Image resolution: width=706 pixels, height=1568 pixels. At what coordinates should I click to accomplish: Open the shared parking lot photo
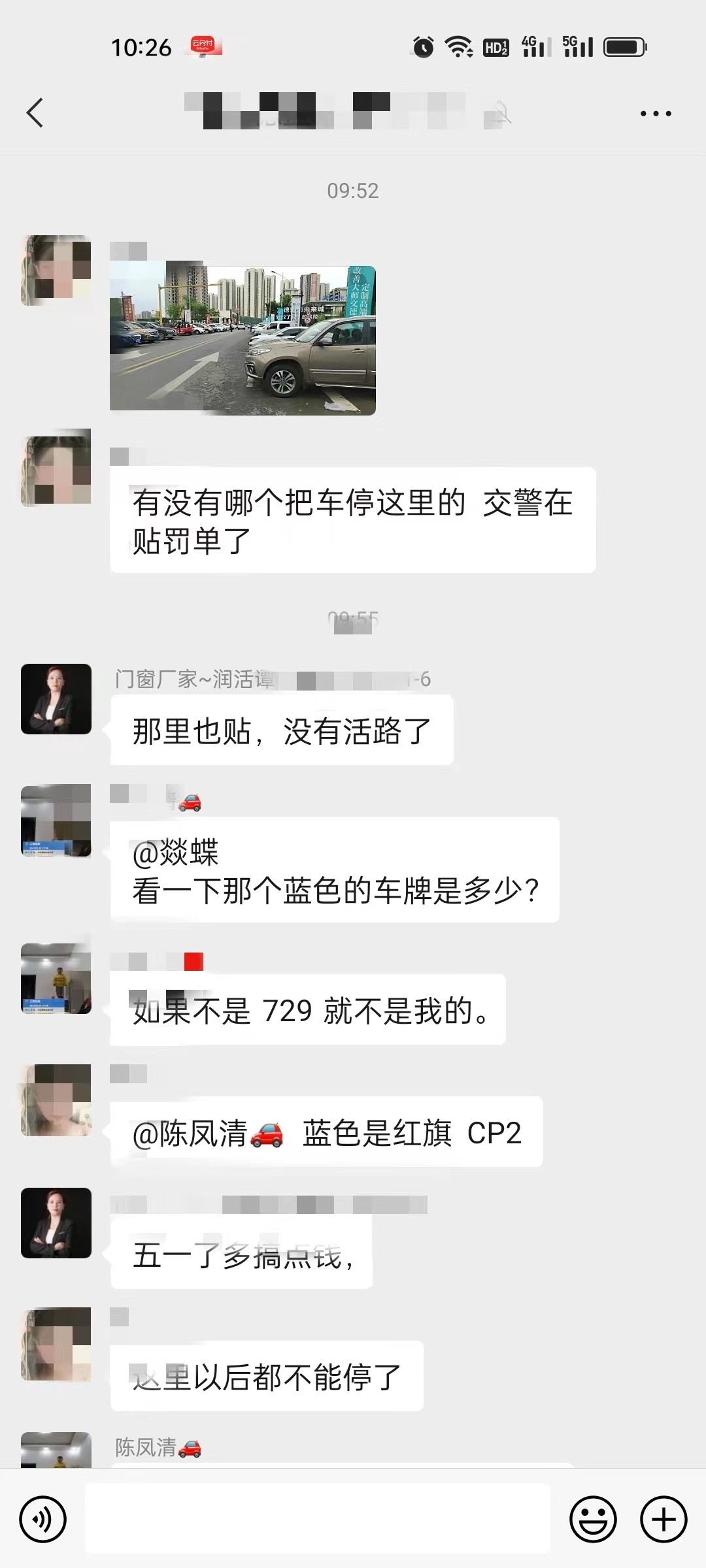click(243, 339)
